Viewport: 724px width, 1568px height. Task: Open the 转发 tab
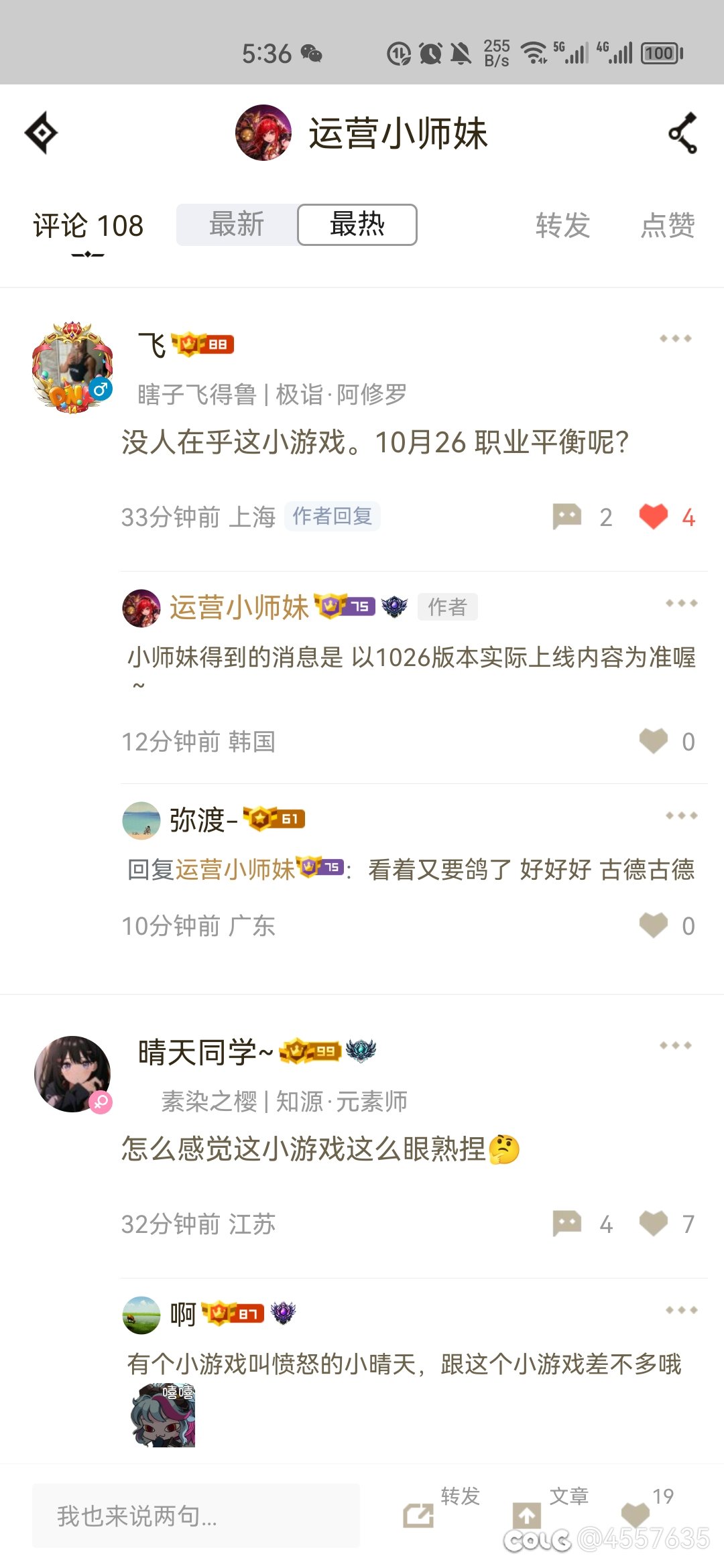tap(562, 225)
